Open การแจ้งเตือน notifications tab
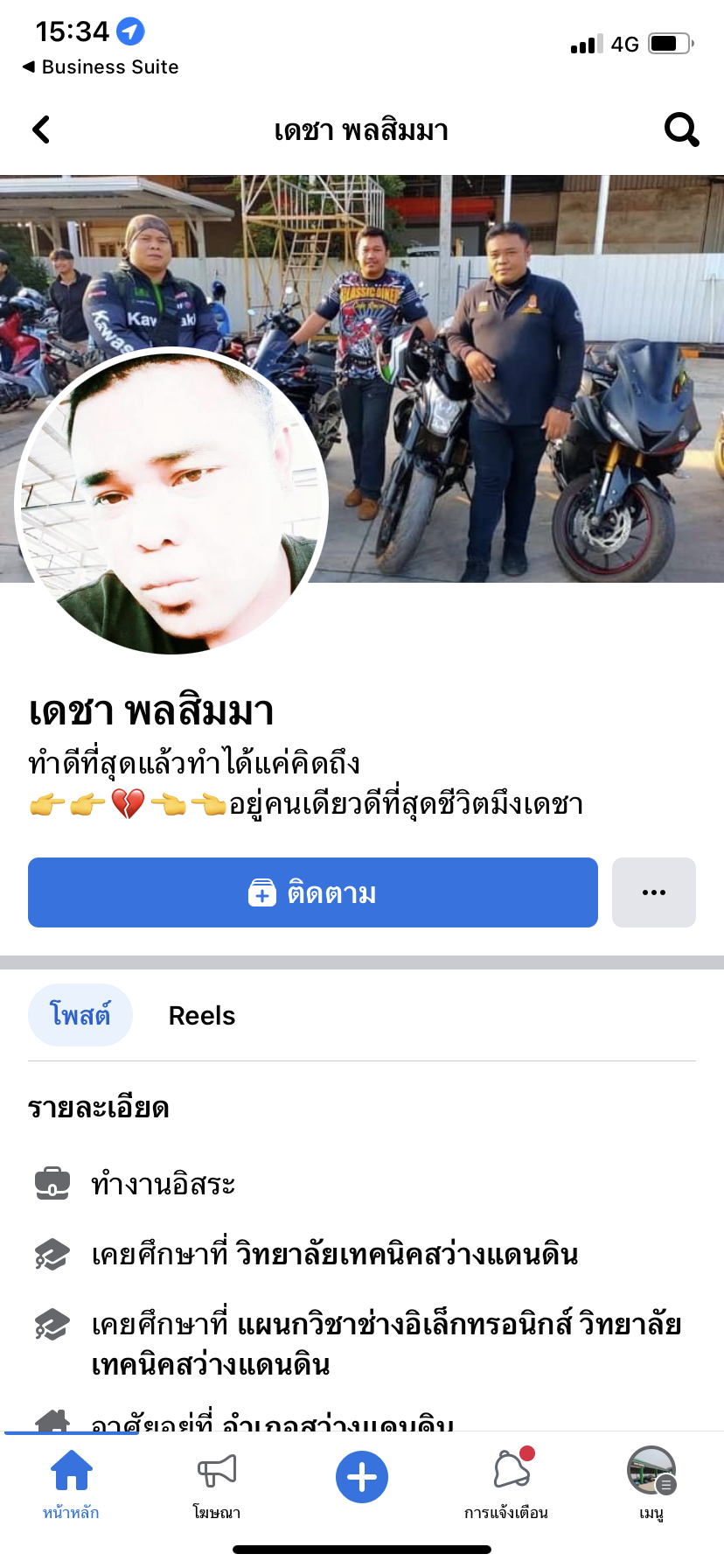 coord(506,1486)
